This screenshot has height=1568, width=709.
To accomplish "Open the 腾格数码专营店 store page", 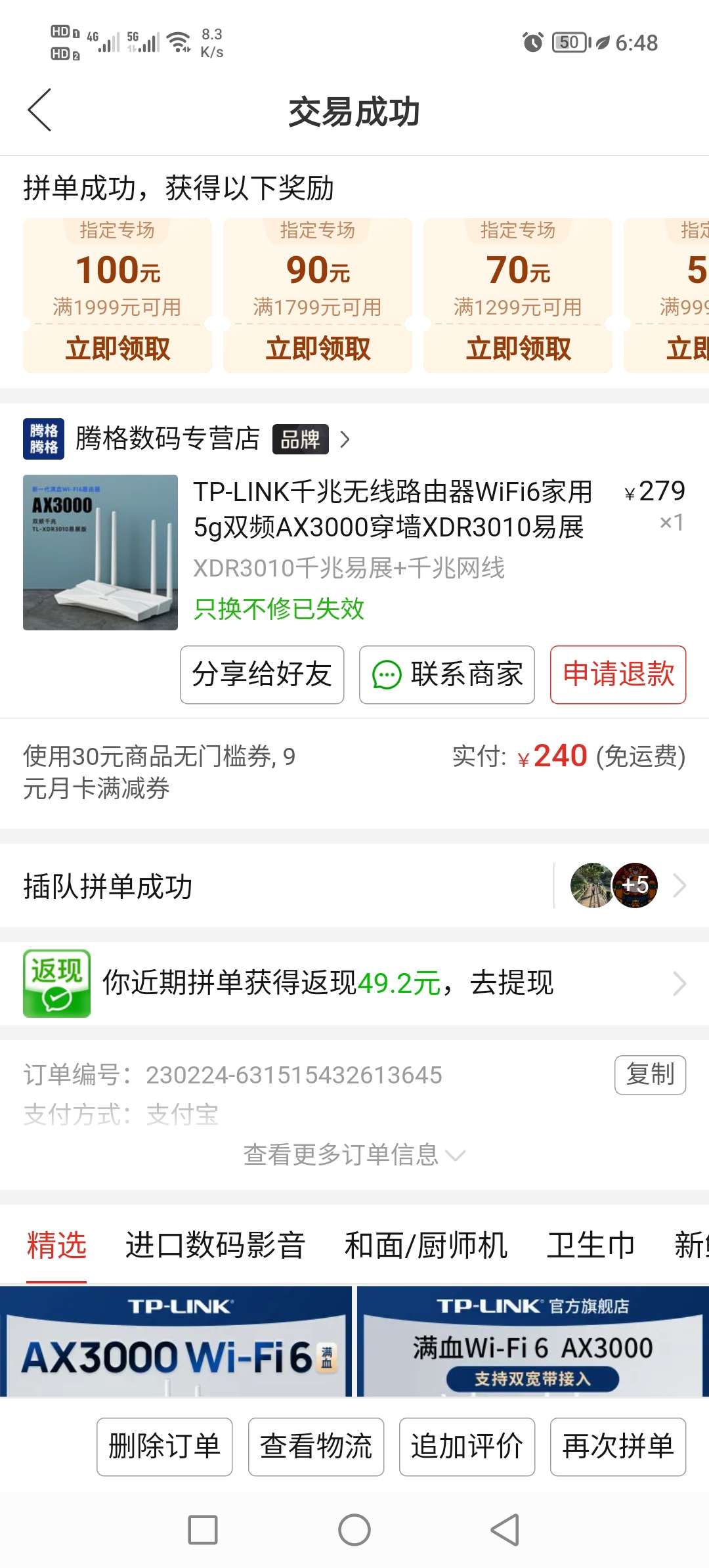I will [x=168, y=439].
